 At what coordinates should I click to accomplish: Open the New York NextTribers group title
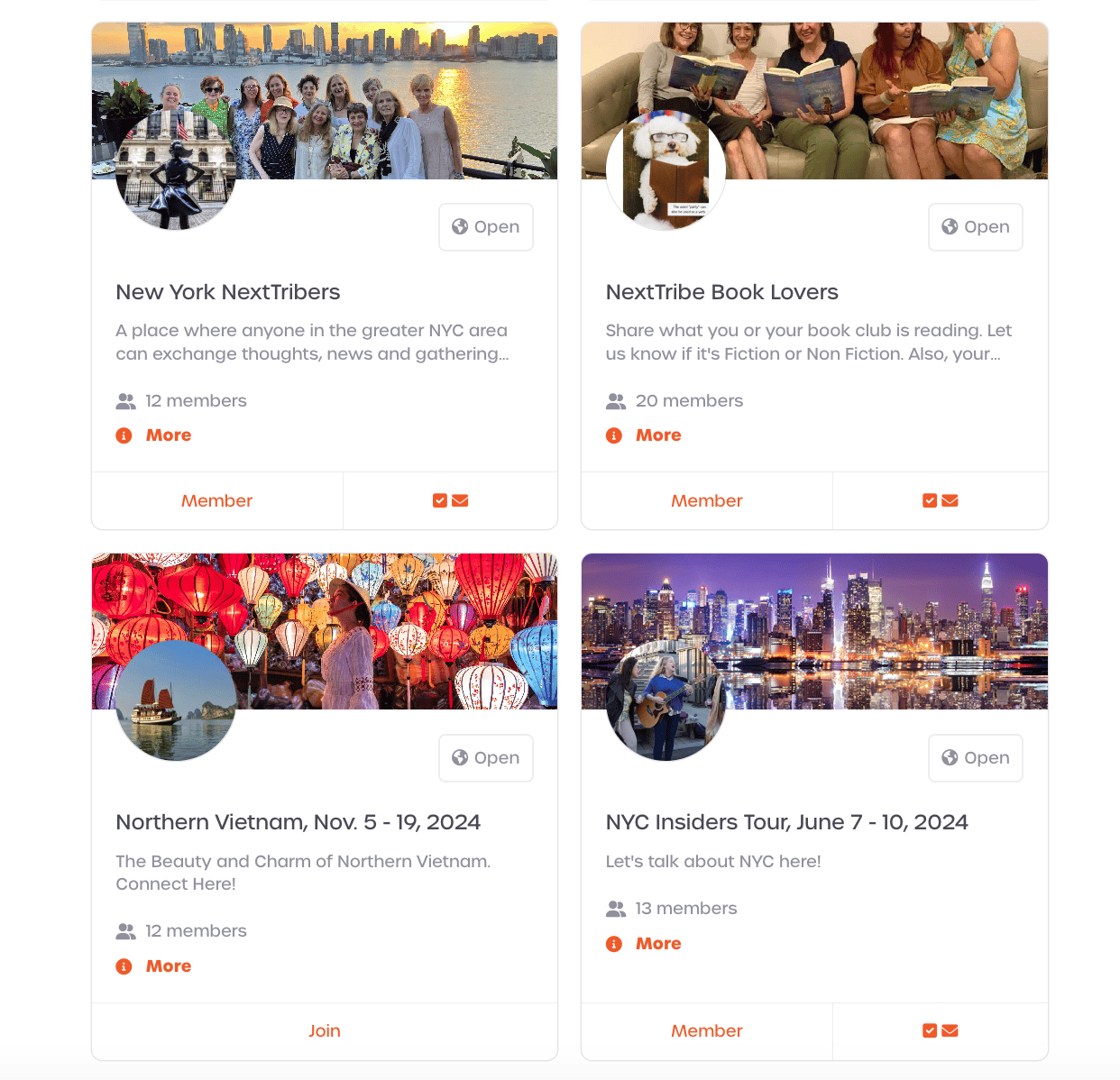[x=227, y=292]
